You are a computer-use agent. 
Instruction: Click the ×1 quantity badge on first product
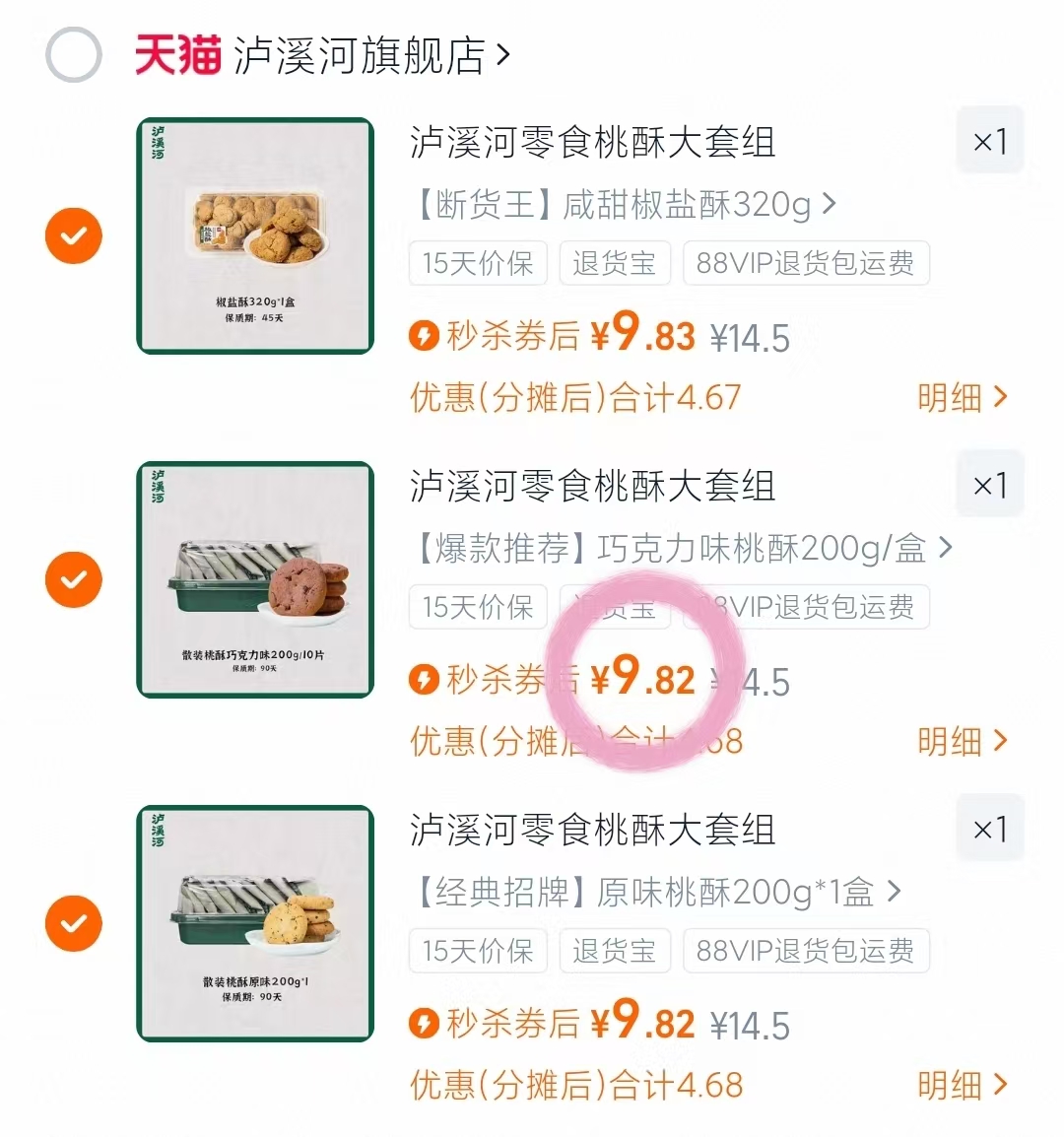[989, 140]
